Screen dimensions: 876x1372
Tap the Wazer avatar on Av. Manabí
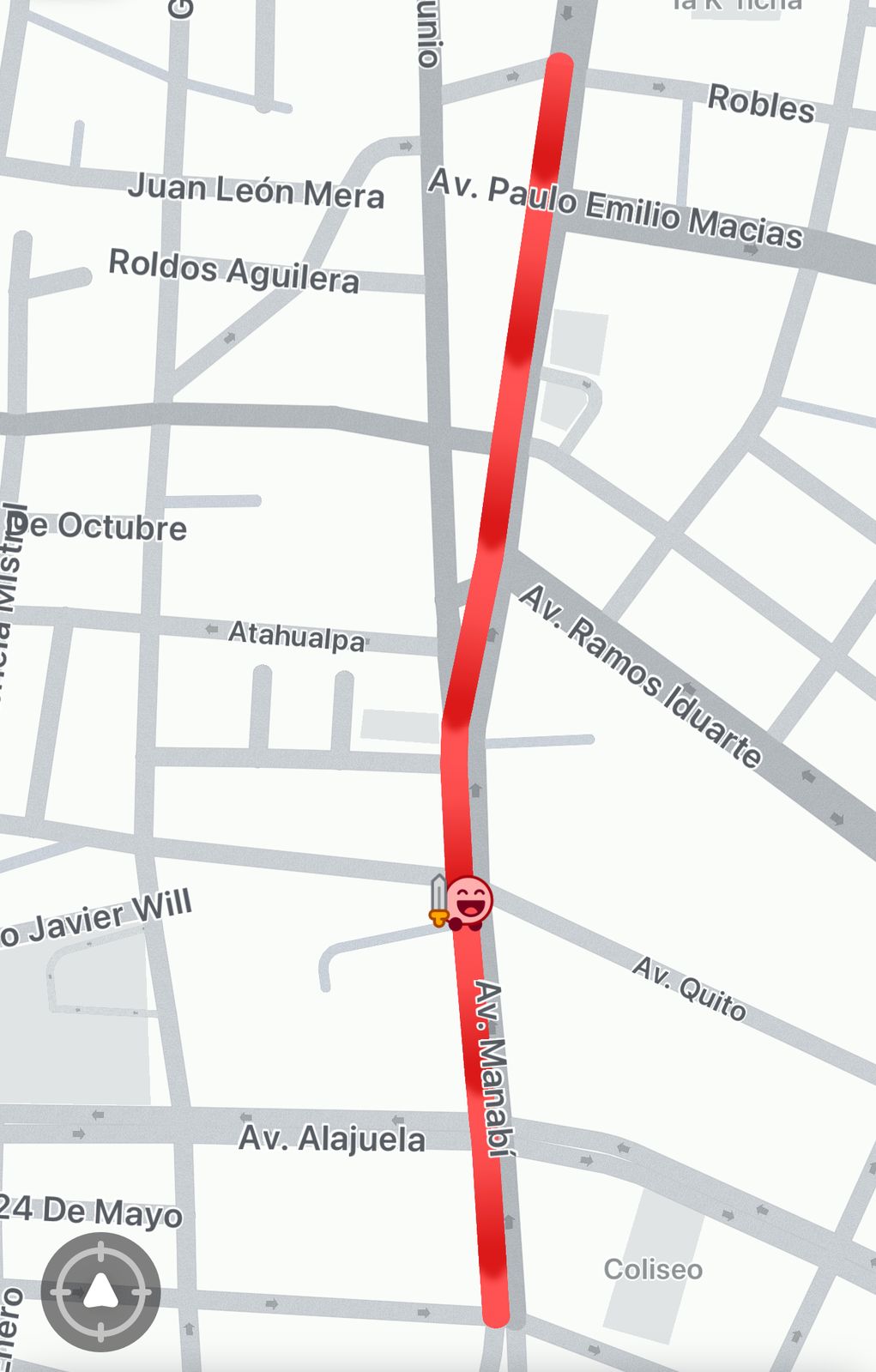click(x=468, y=902)
